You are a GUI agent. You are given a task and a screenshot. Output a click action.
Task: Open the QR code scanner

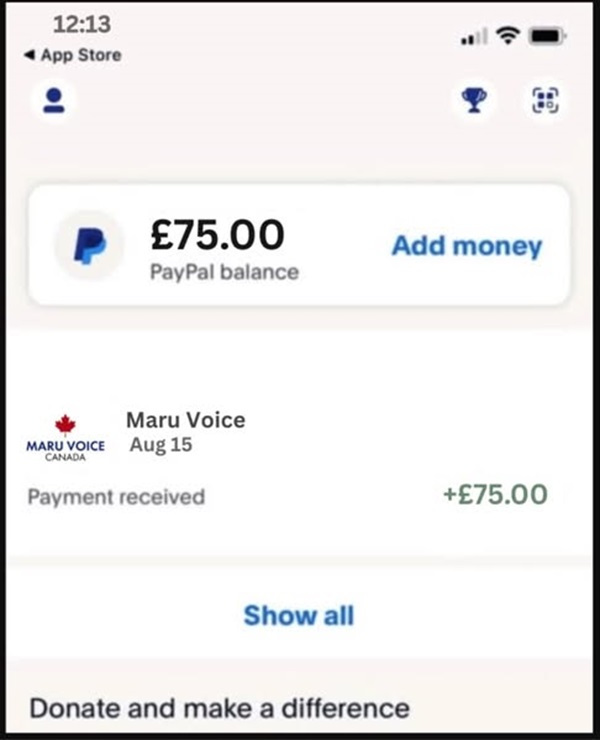point(545,101)
